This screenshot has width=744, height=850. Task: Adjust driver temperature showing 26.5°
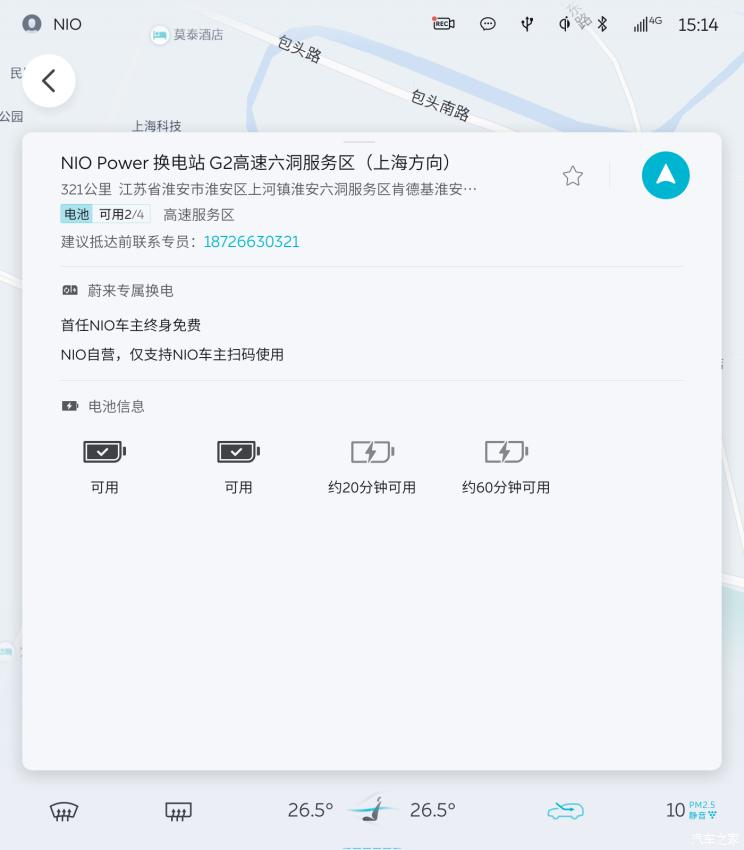click(x=310, y=811)
